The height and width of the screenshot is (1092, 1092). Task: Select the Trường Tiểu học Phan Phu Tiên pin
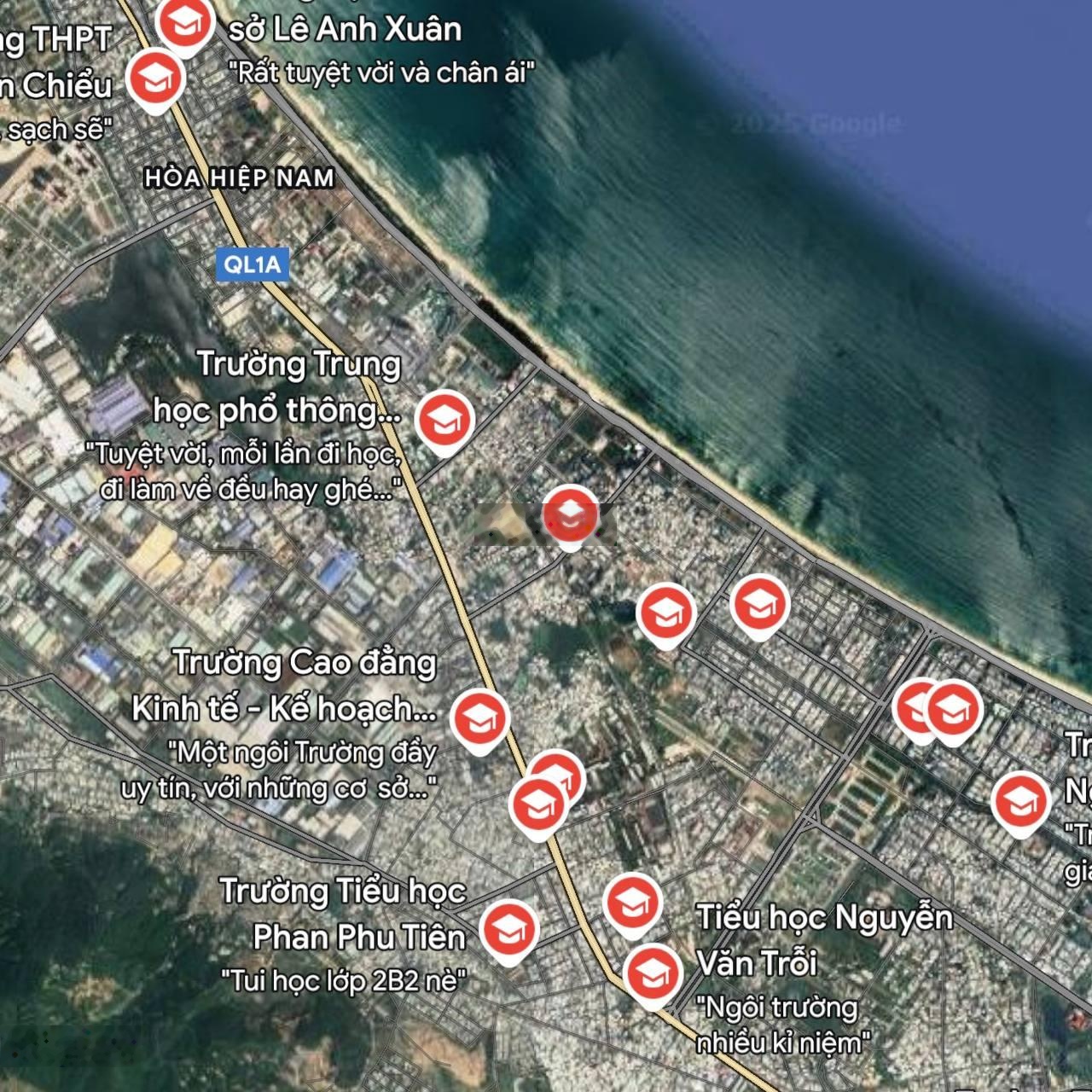point(509,929)
